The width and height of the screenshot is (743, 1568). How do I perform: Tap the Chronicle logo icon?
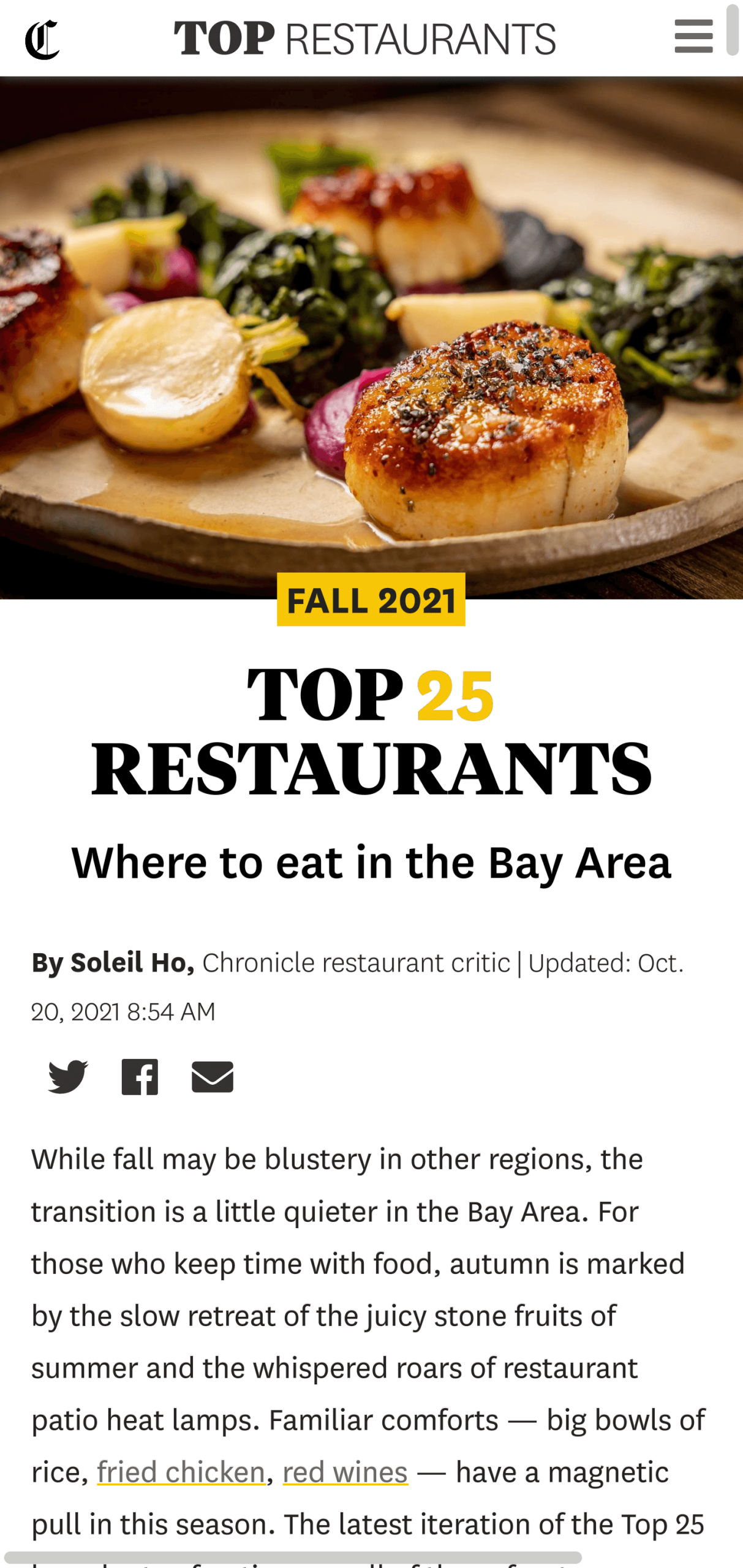click(42, 39)
